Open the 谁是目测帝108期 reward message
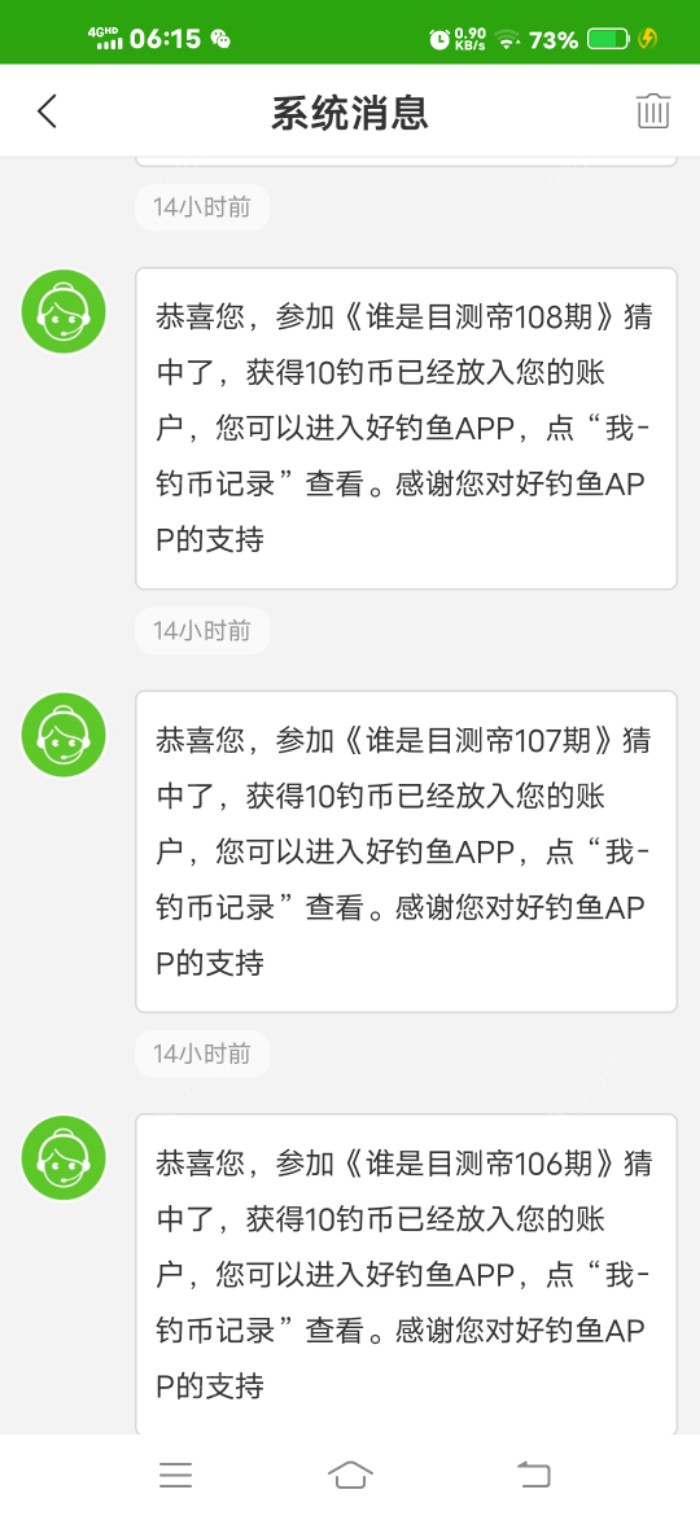 [x=406, y=428]
